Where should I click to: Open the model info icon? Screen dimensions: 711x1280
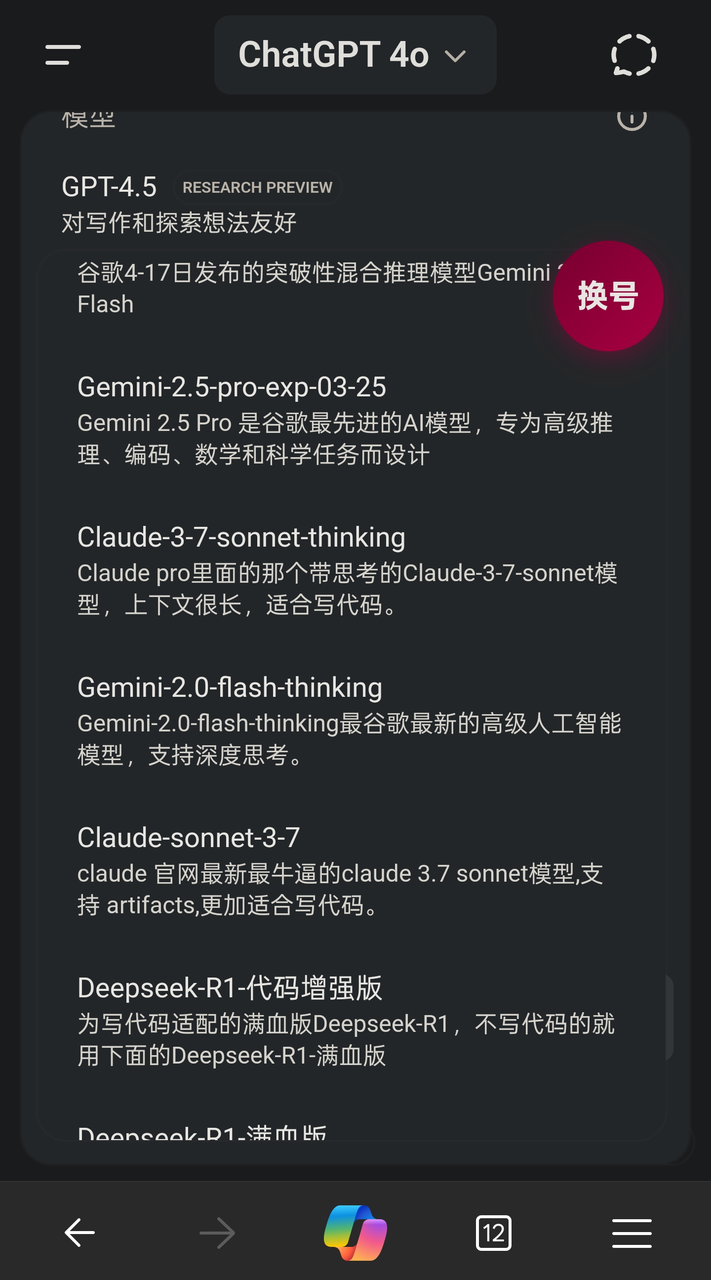click(631, 118)
